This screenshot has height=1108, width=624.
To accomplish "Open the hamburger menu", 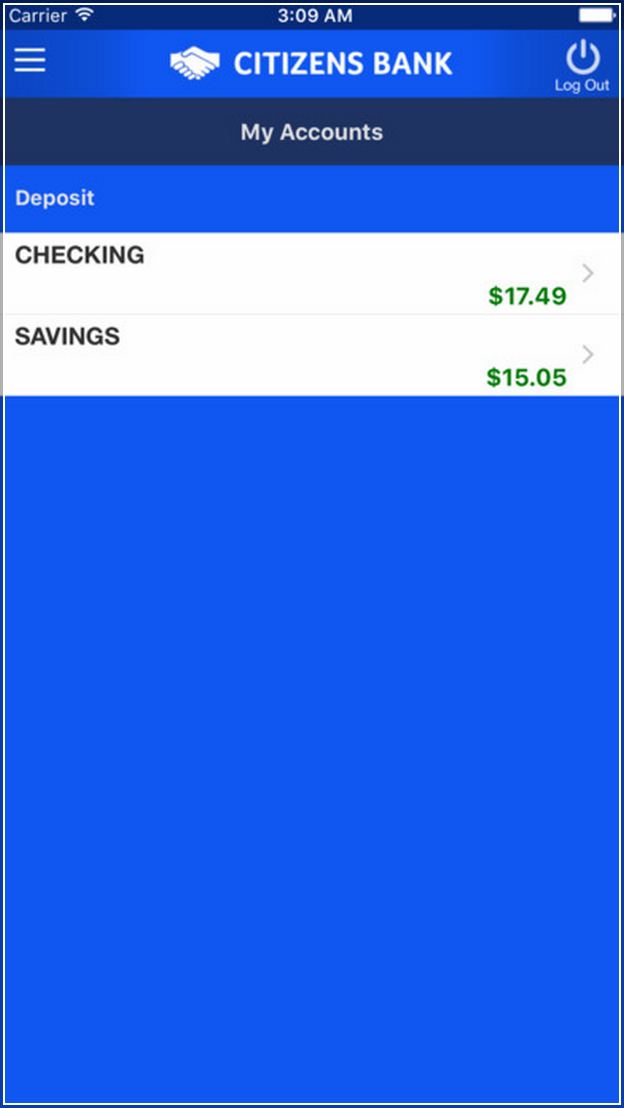I will point(30,60).
